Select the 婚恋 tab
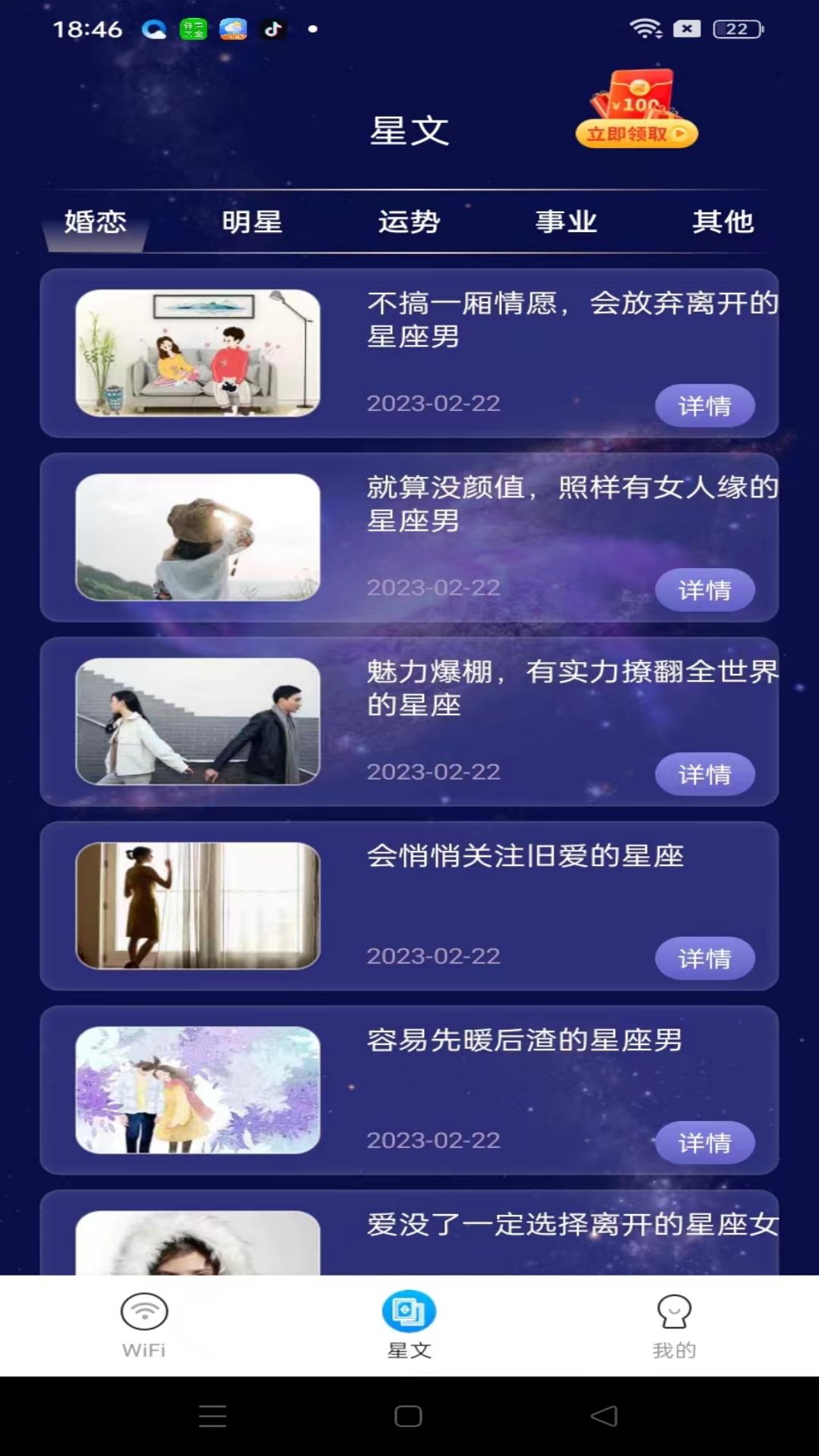Screen dimensions: 819x1456 coord(95,222)
